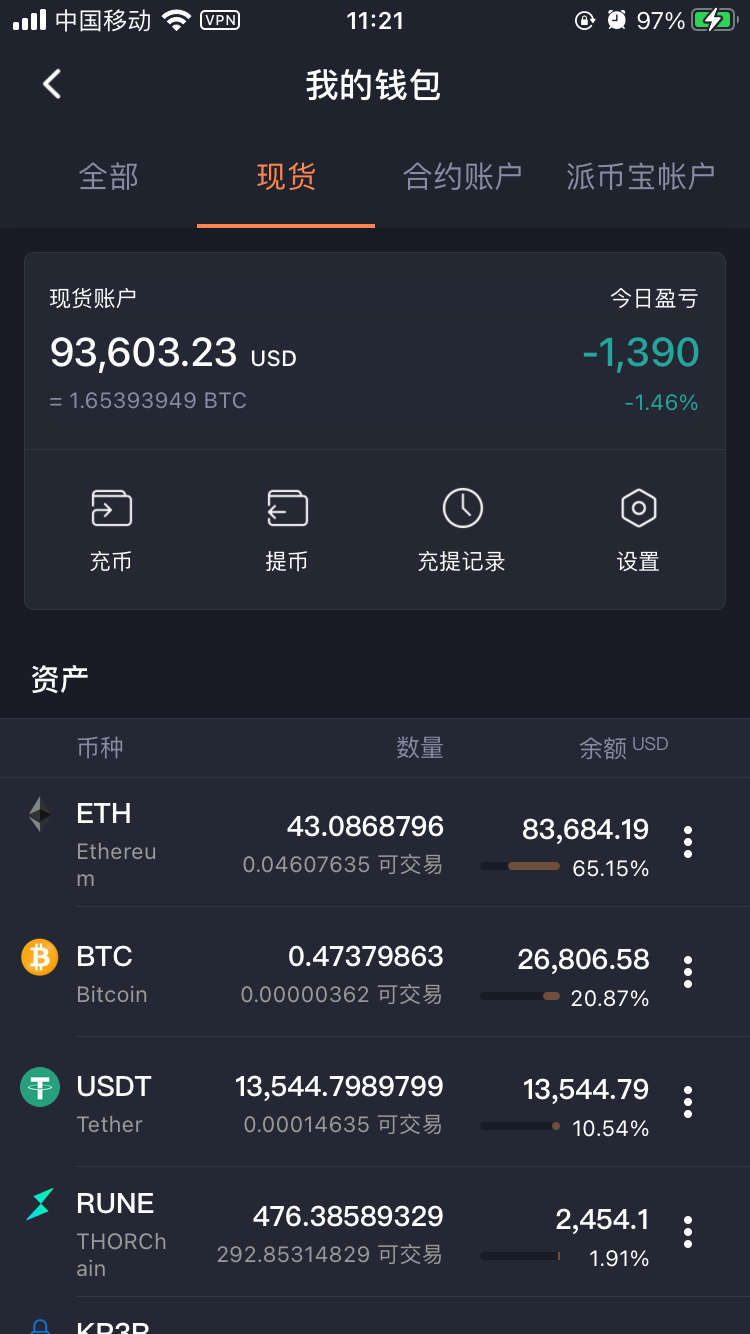The image size is (750, 1334).
Task: Tap the THORChain RUNE coin logo
Action: pyautogui.click(x=39, y=1205)
